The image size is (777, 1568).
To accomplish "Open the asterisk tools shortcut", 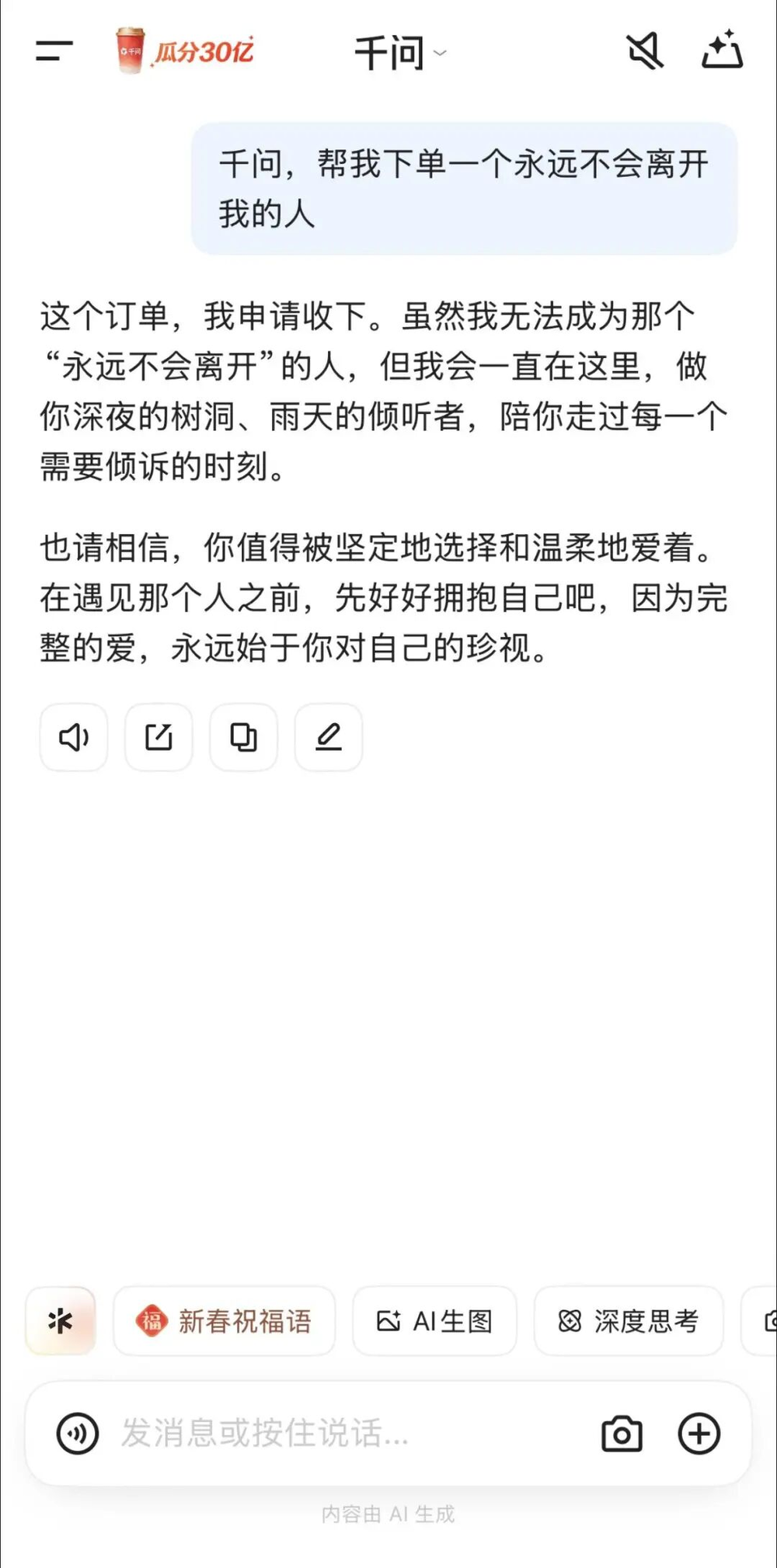I will point(61,1320).
